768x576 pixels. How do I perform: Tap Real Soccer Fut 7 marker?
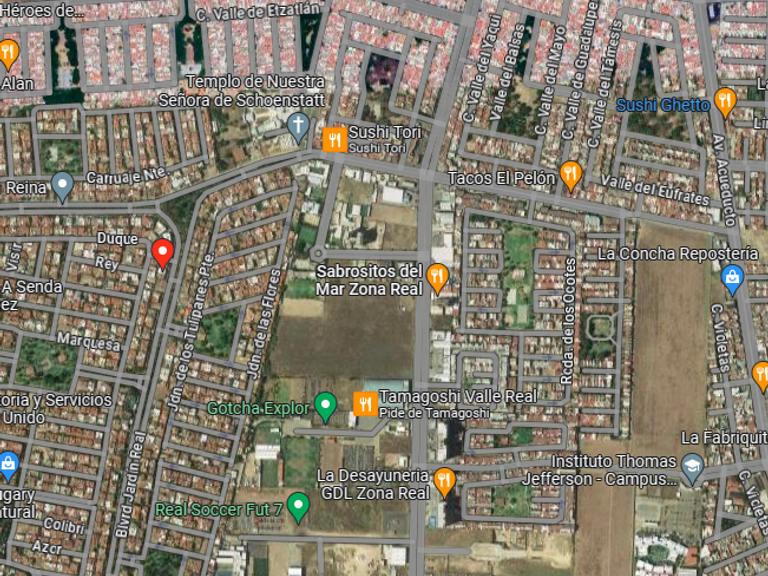(298, 507)
